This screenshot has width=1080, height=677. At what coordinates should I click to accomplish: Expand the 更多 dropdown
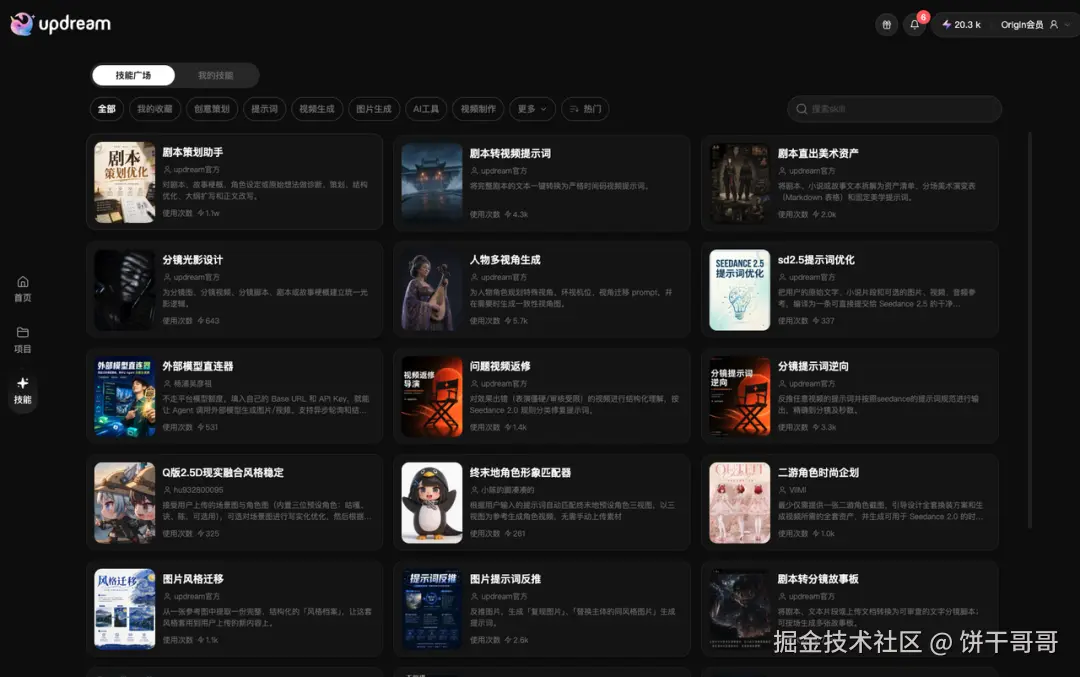[x=532, y=109]
